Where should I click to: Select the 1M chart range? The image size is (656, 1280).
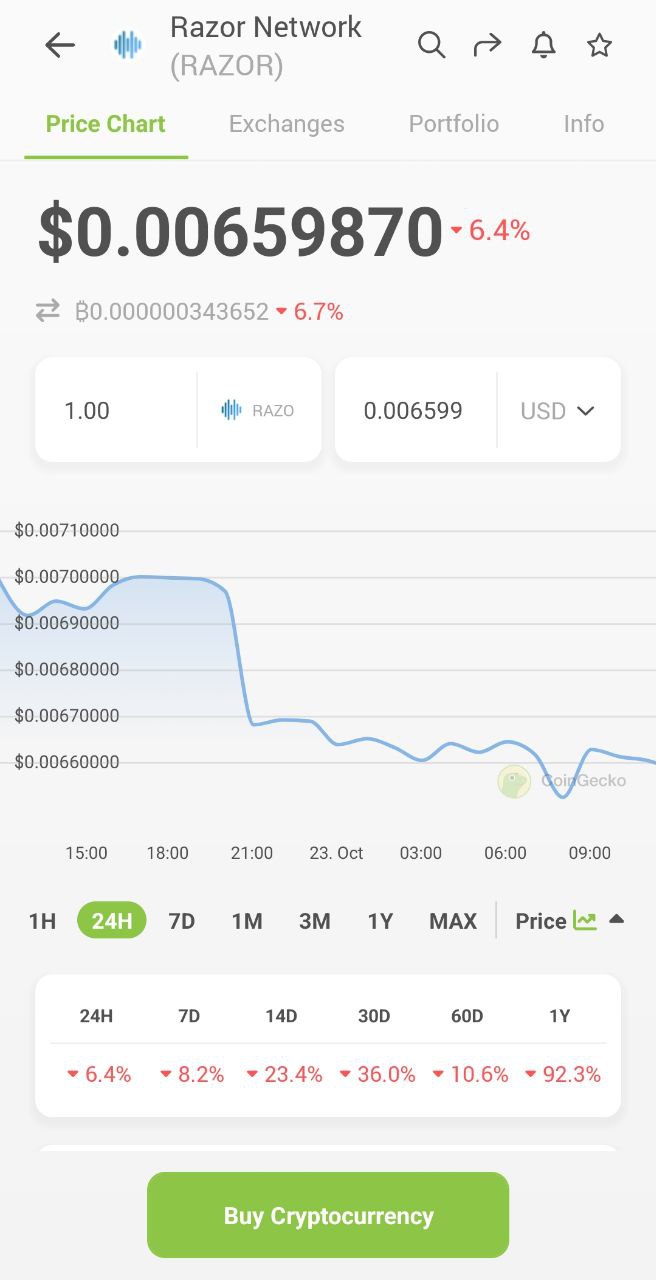click(x=247, y=921)
